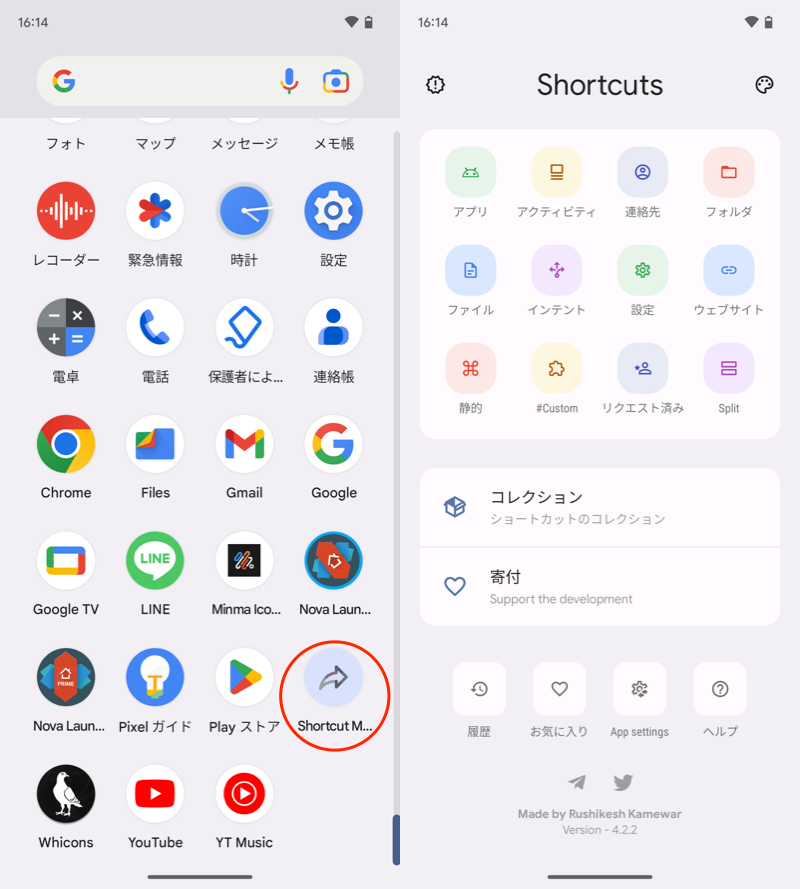Open Play ストア app
The image size is (800, 889).
point(244,679)
